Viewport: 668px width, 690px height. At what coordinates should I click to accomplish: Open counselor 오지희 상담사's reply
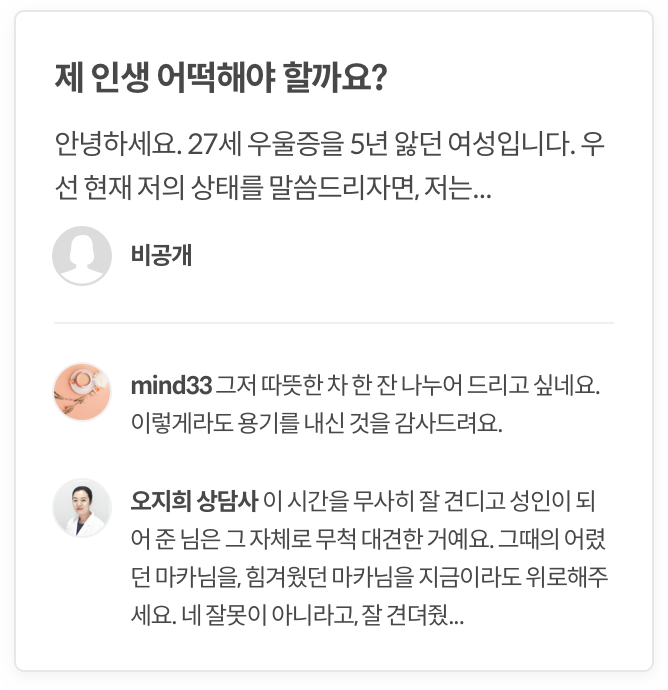(x=370, y=557)
